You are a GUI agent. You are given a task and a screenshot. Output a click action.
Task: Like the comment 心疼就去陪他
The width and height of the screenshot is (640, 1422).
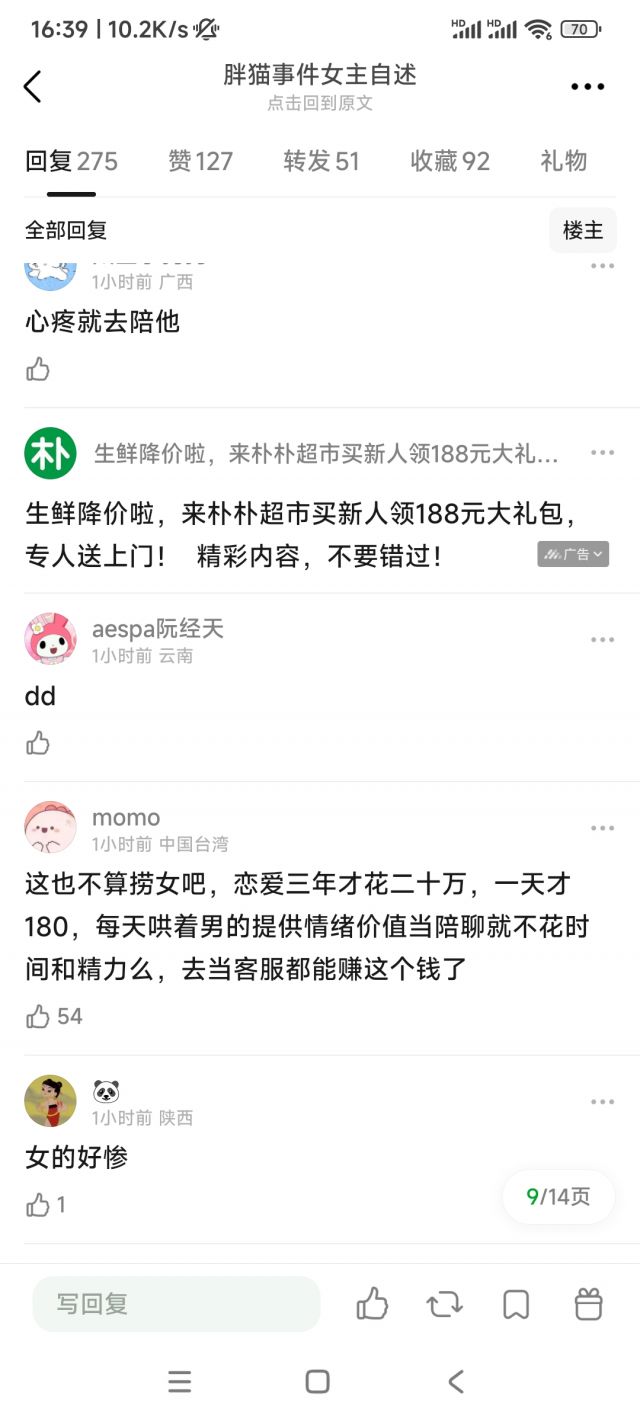[x=38, y=370]
